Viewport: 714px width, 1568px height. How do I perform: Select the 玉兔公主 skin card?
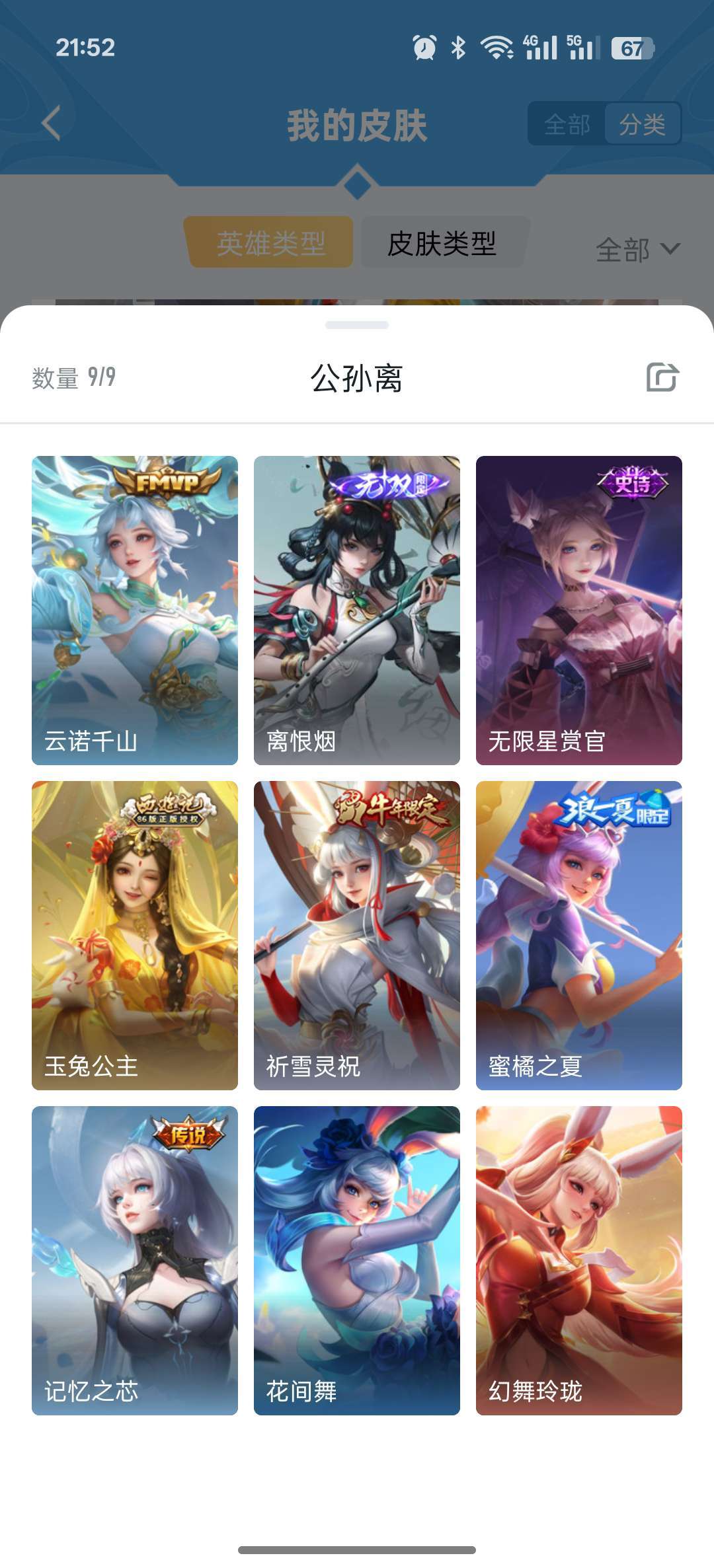coord(135,936)
